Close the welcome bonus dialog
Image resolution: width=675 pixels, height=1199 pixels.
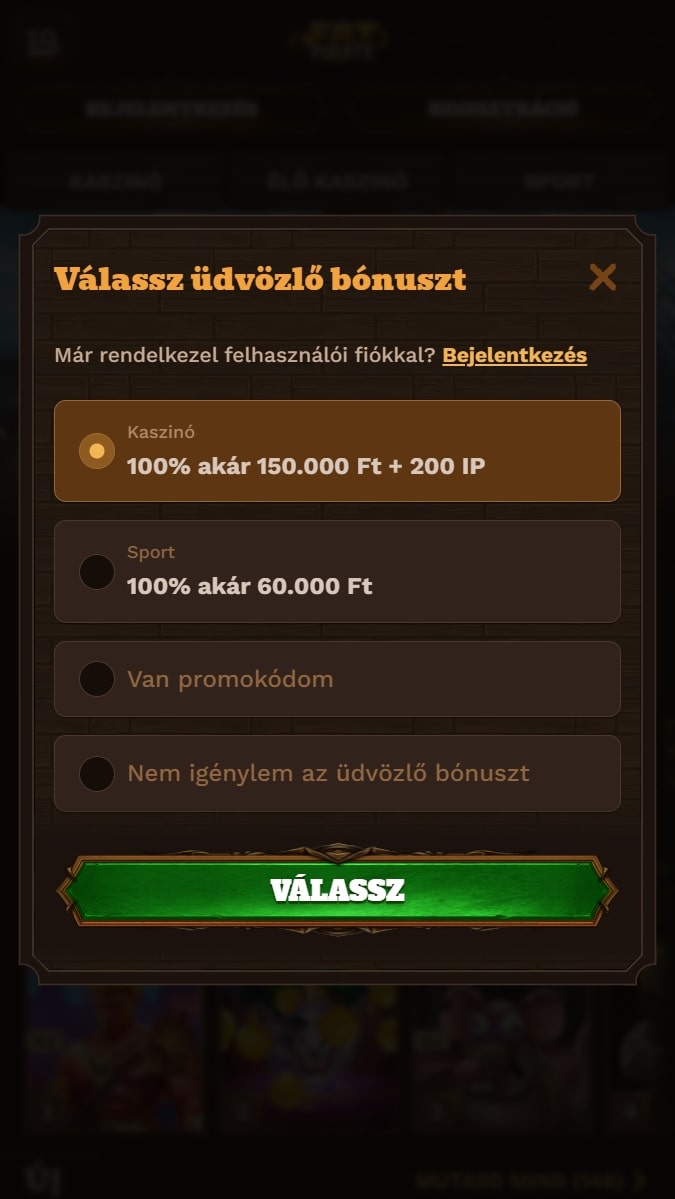(x=602, y=277)
